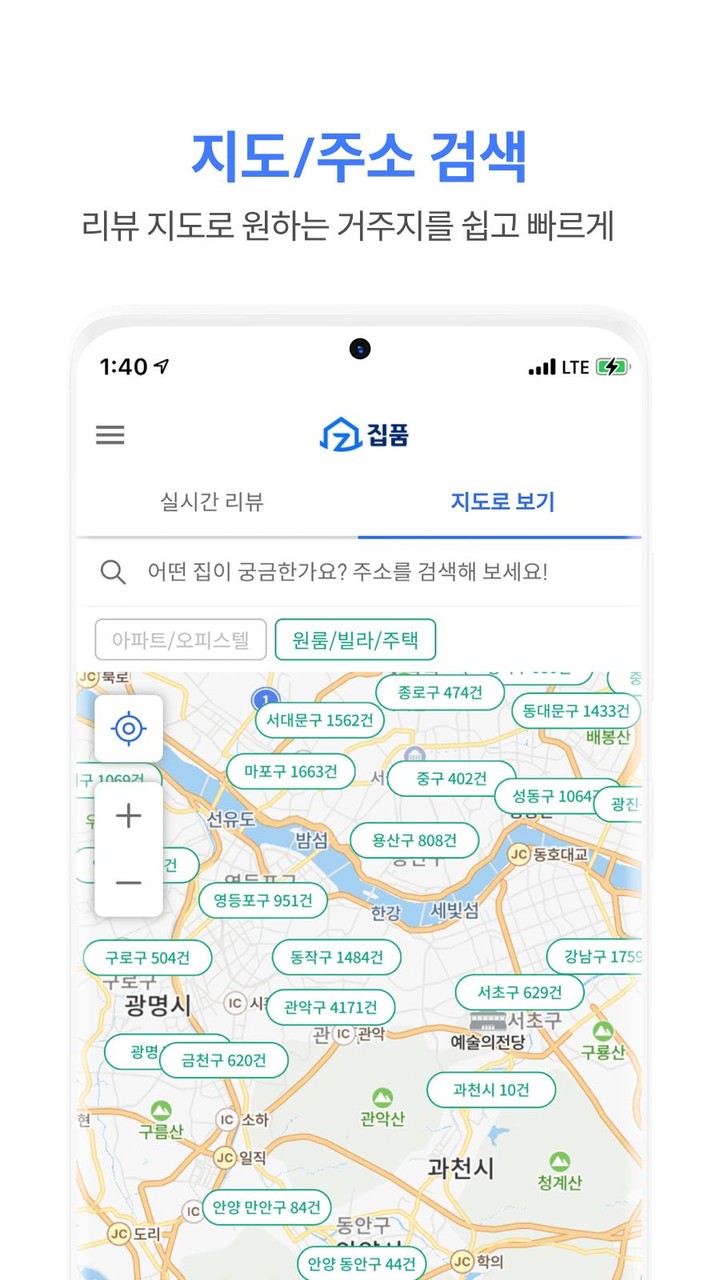This screenshot has height=1280, width=720.
Task: Enable the 아파트/오피스텔 filter
Action: click(180, 640)
